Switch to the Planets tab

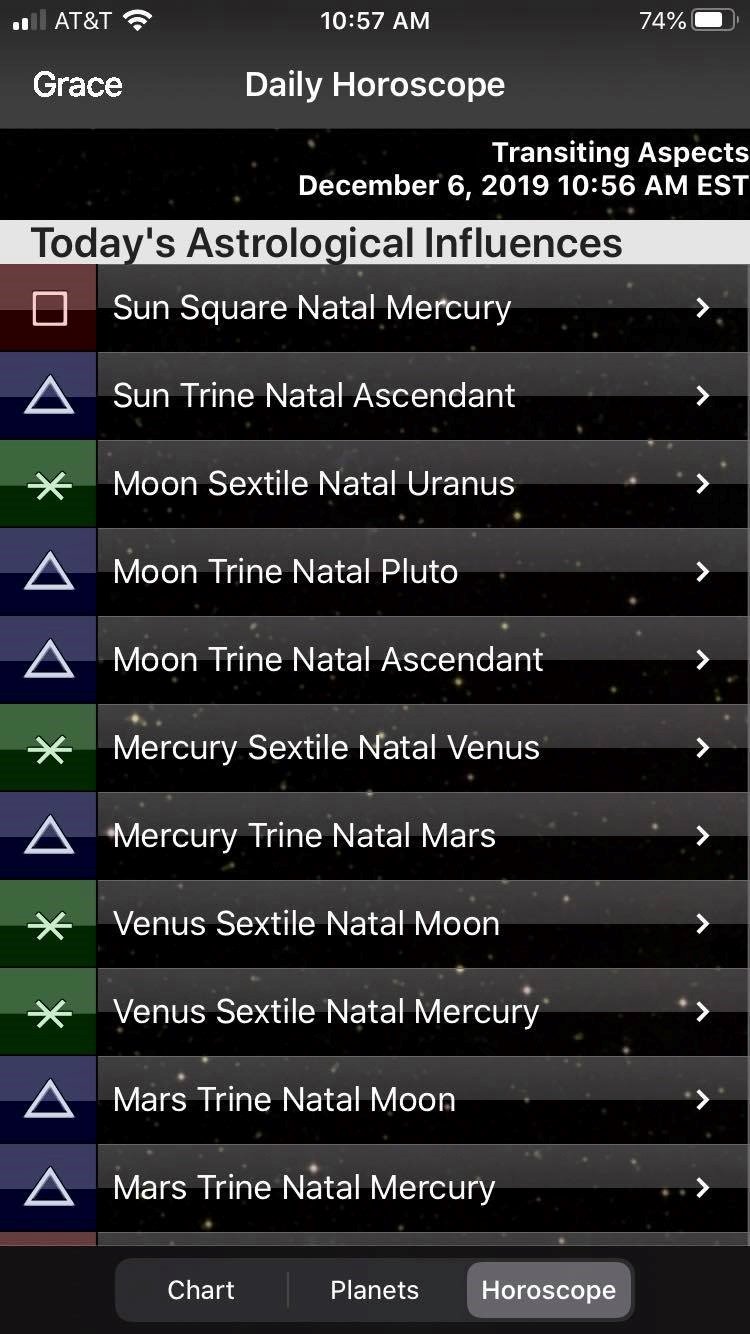click(375, 1290)
